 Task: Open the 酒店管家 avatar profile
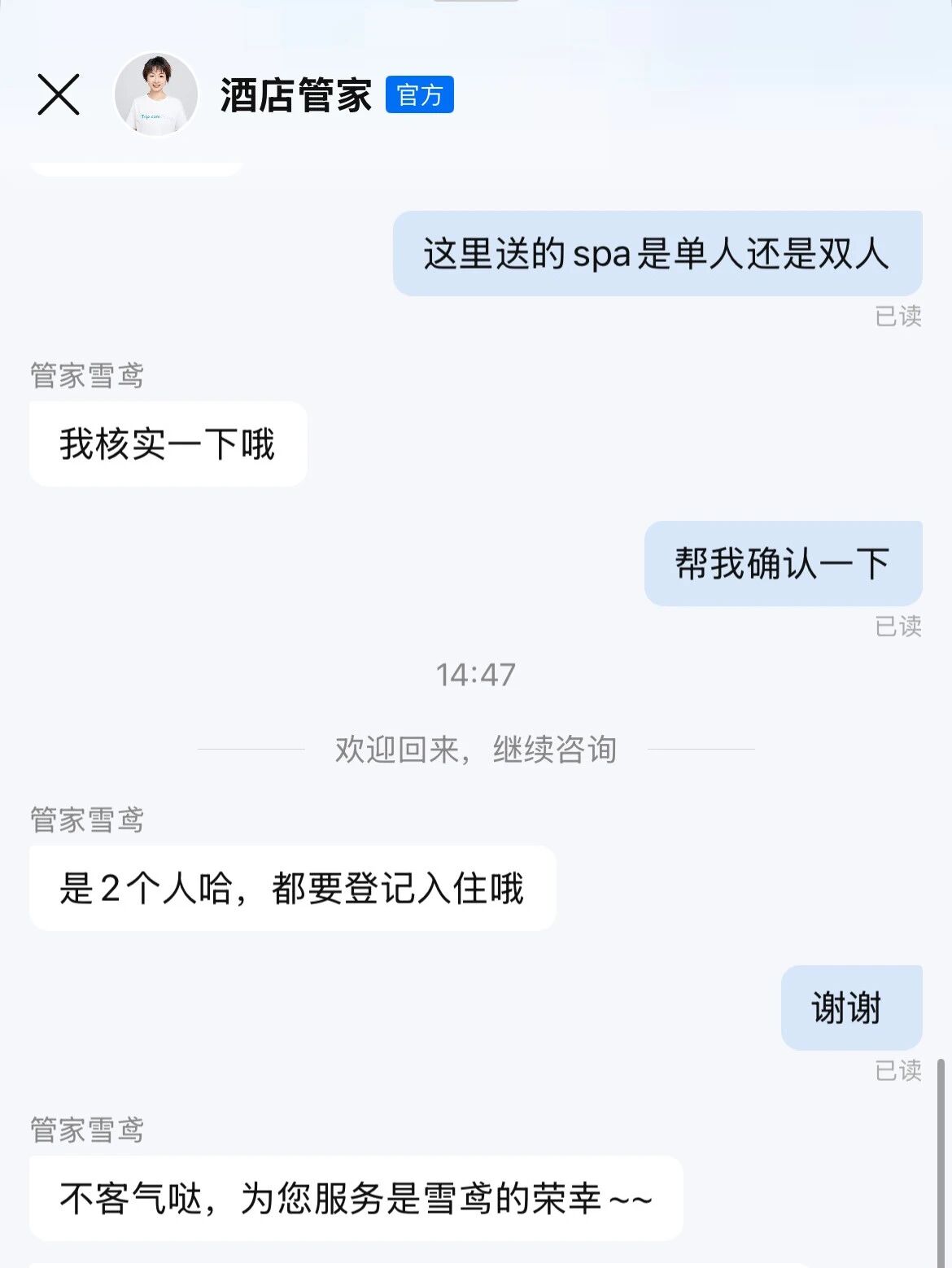click(155, 94)
